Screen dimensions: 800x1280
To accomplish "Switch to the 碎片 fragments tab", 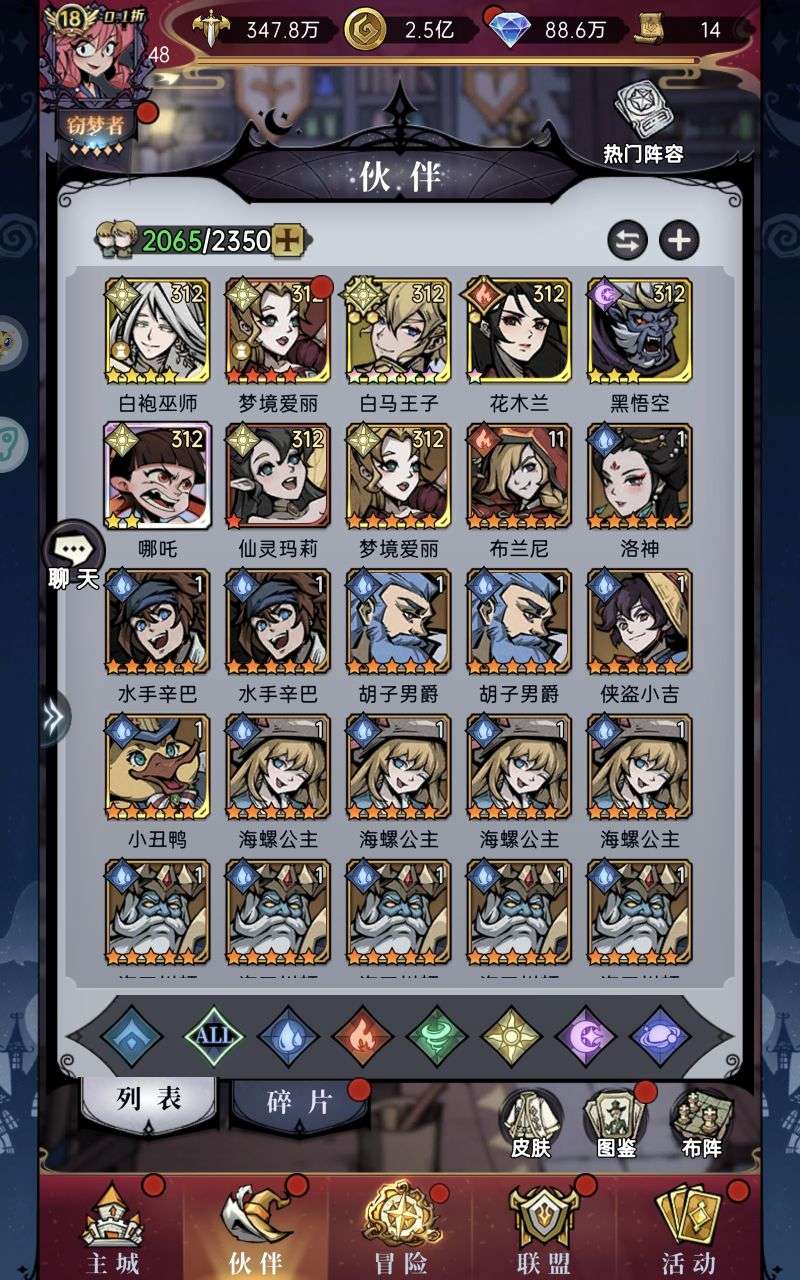I will (x=299, y=1102).
